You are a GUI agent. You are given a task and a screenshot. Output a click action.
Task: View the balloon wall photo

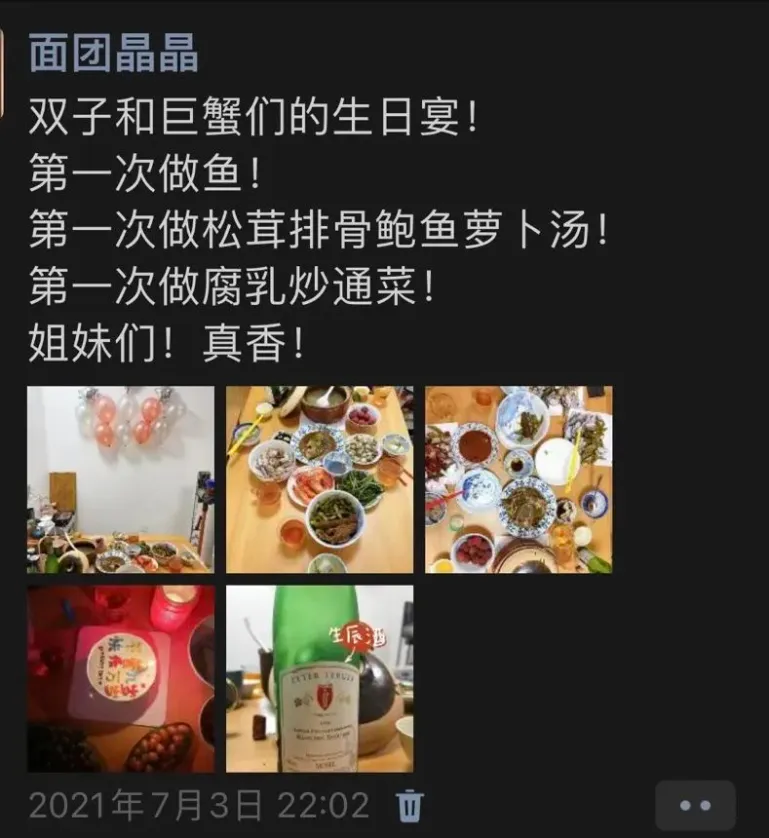(120, 479)
